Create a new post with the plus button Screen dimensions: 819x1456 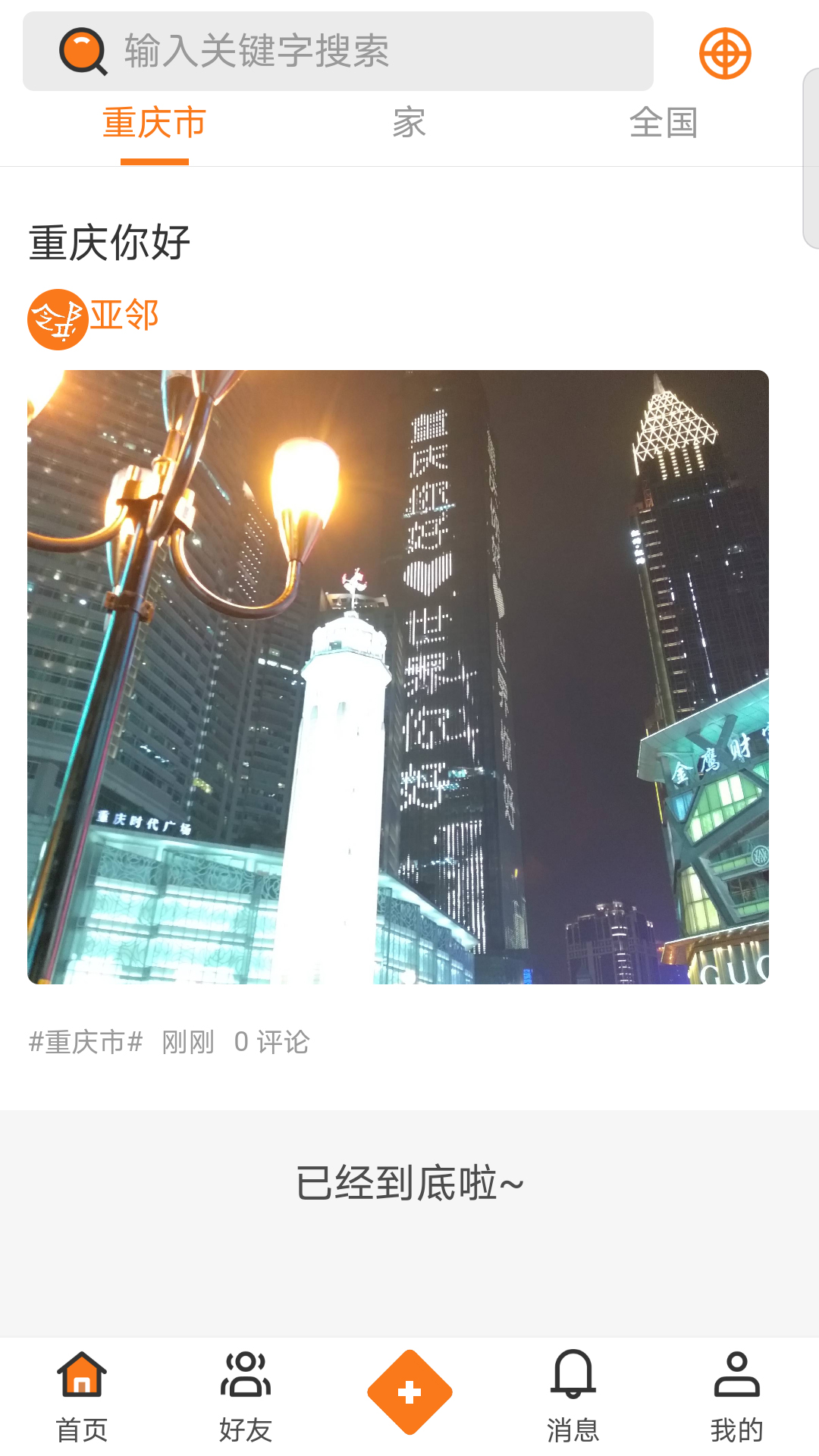point(409,1392)
